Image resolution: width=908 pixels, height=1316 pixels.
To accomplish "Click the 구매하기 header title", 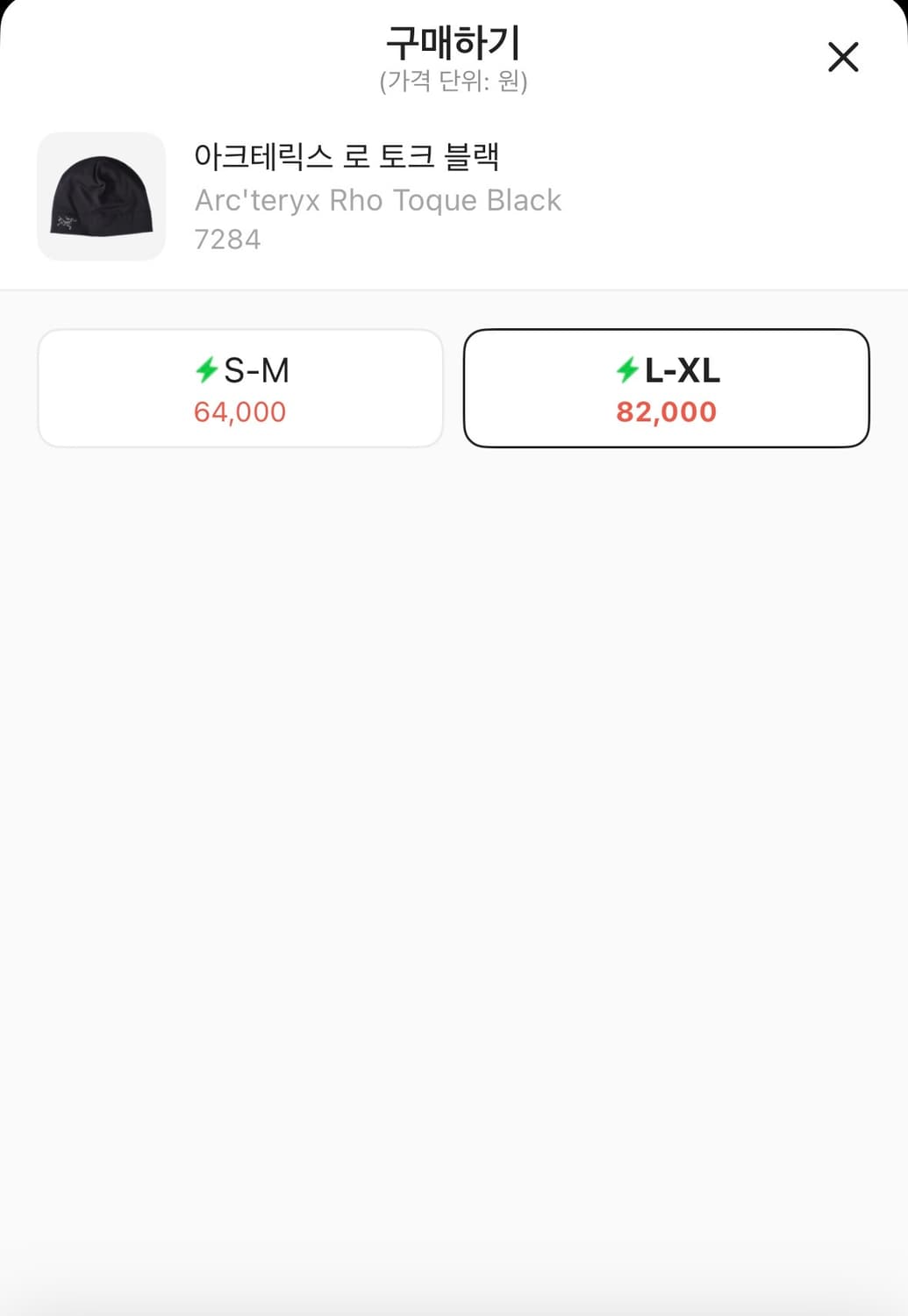I will click(454, 41).
